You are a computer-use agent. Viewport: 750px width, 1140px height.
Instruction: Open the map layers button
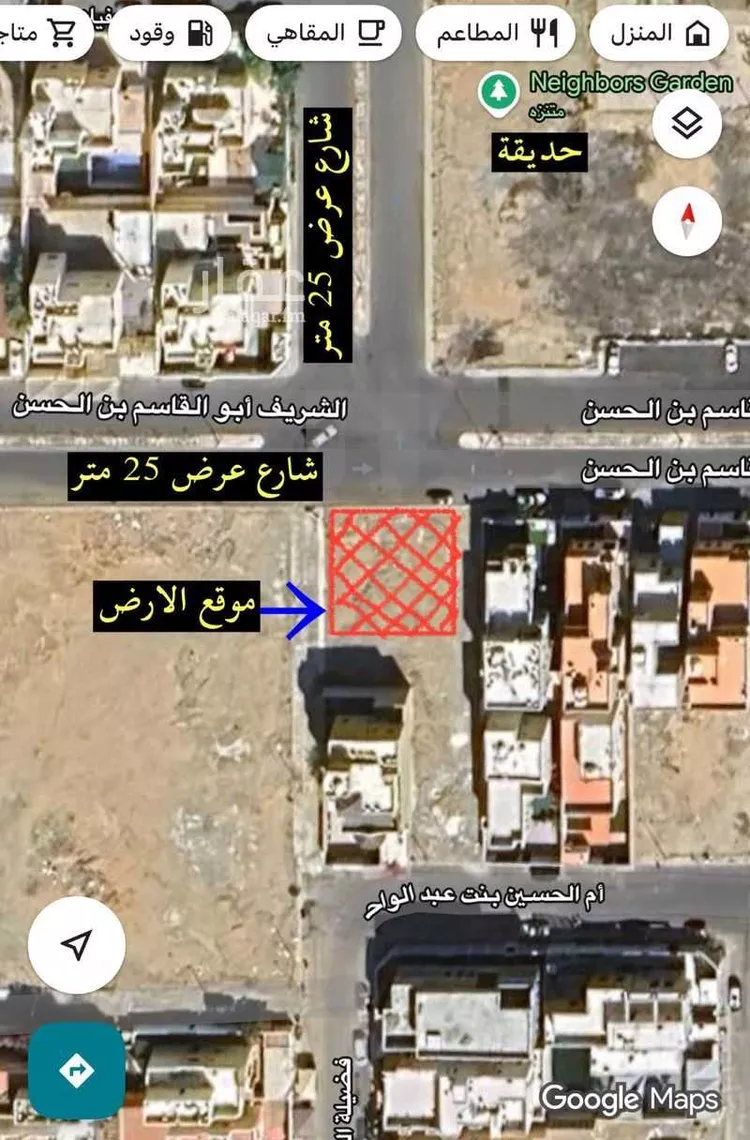tap(687, 125)
